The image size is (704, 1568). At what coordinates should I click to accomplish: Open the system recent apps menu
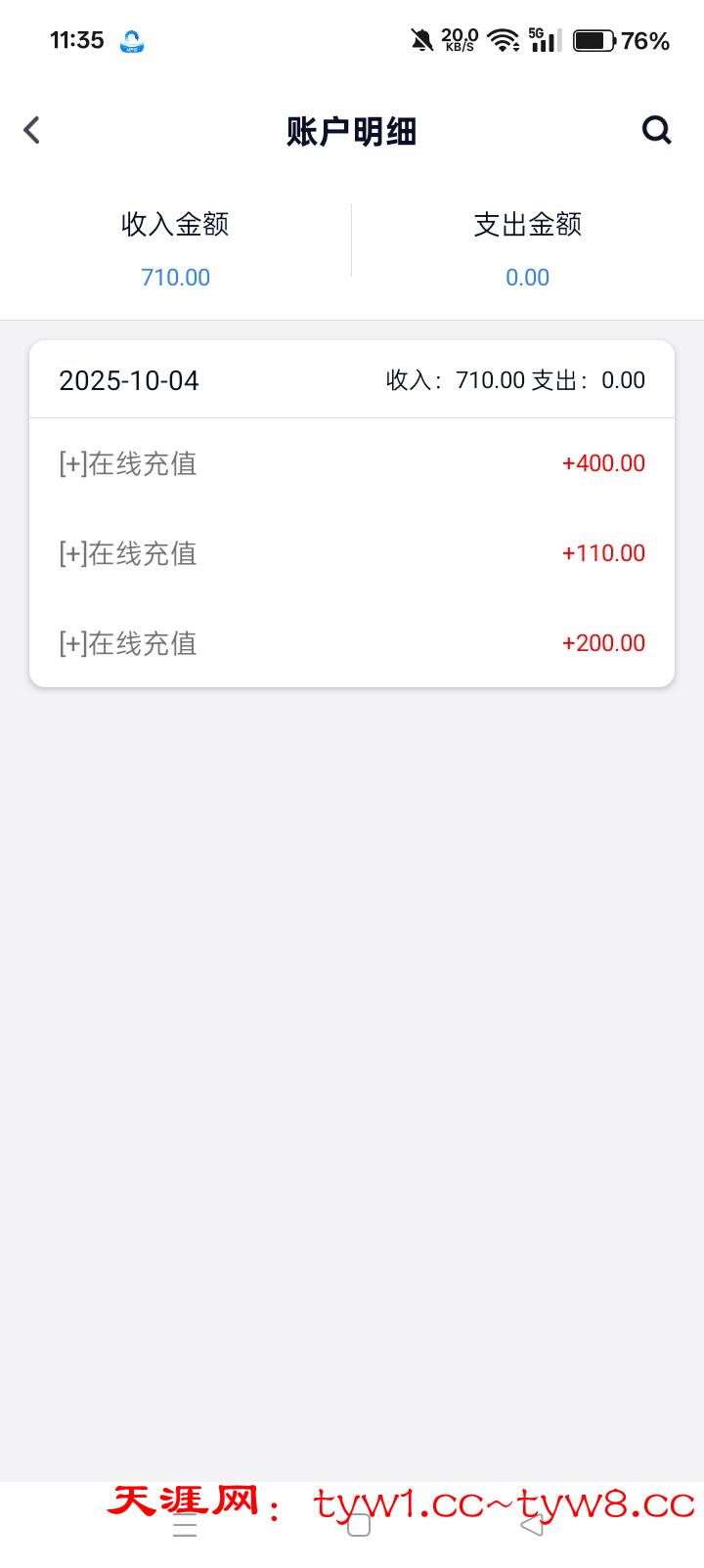[185, 1527]
